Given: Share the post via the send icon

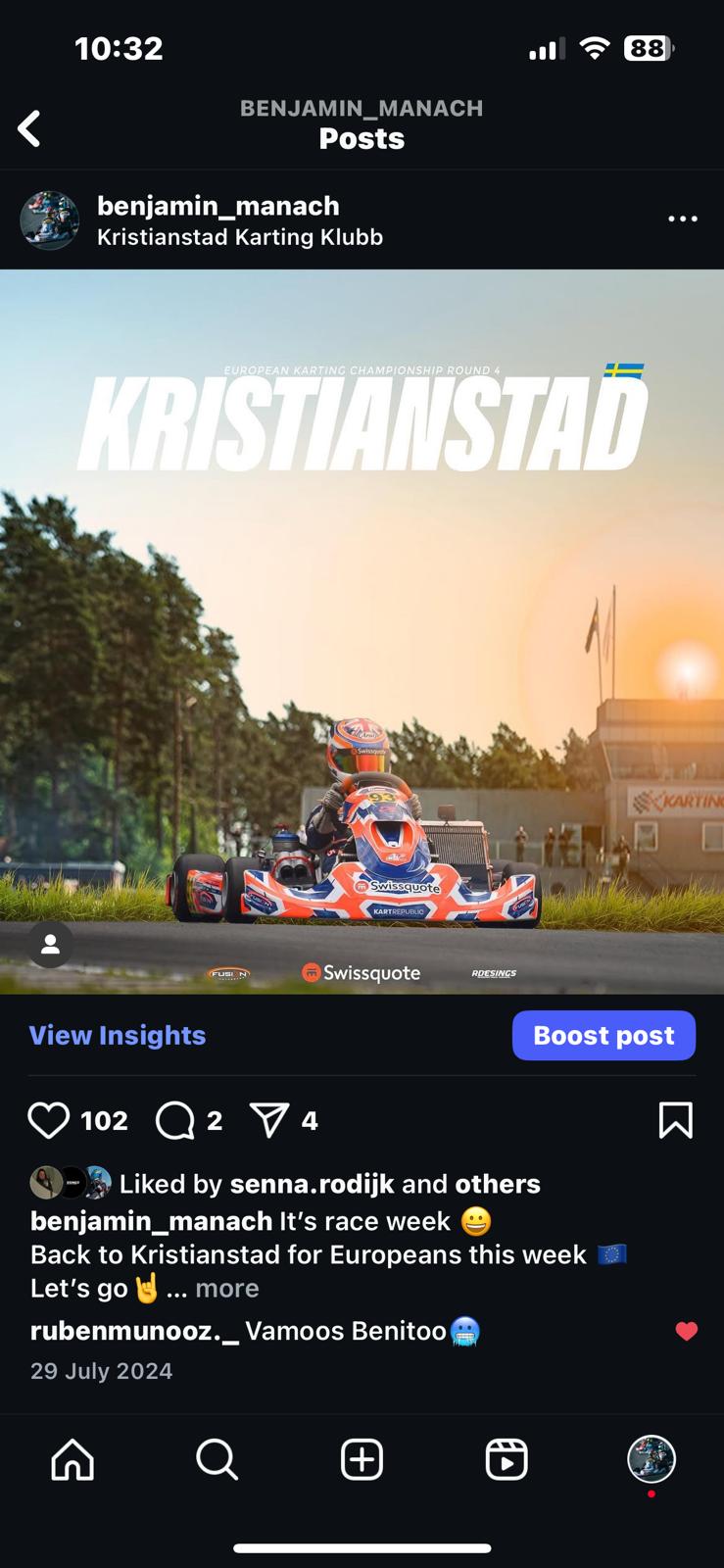Looking at the screenshot, I should click(269, 1120).
